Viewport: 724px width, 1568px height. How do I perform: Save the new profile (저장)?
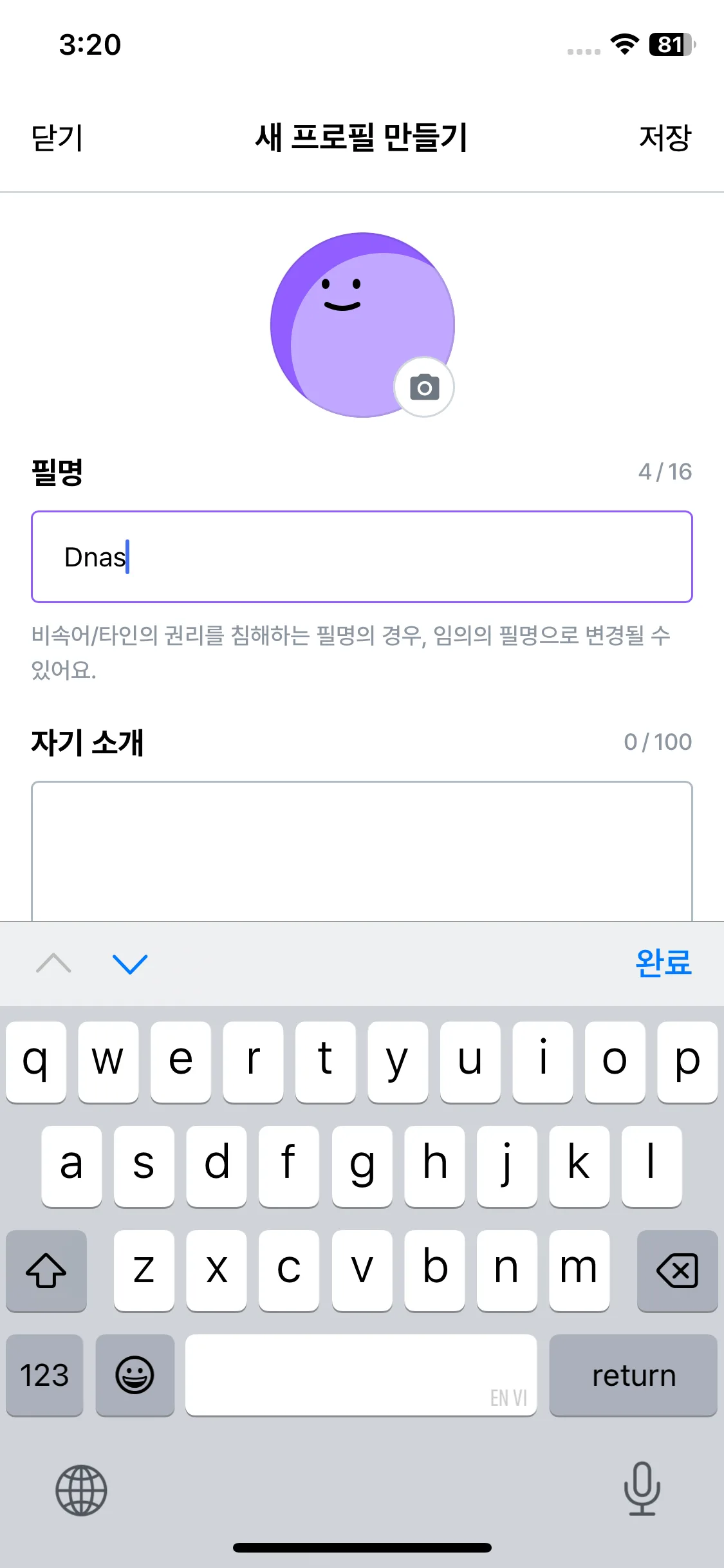664,138
